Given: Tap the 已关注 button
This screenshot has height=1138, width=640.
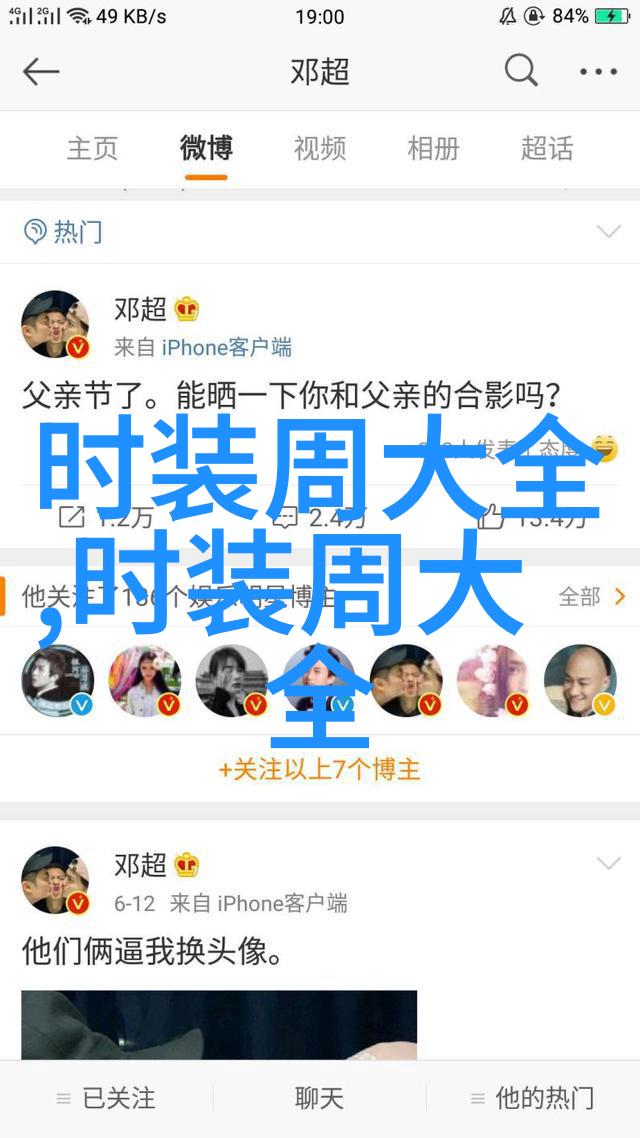Looking at the screenshot, I should click(106, 1098).
